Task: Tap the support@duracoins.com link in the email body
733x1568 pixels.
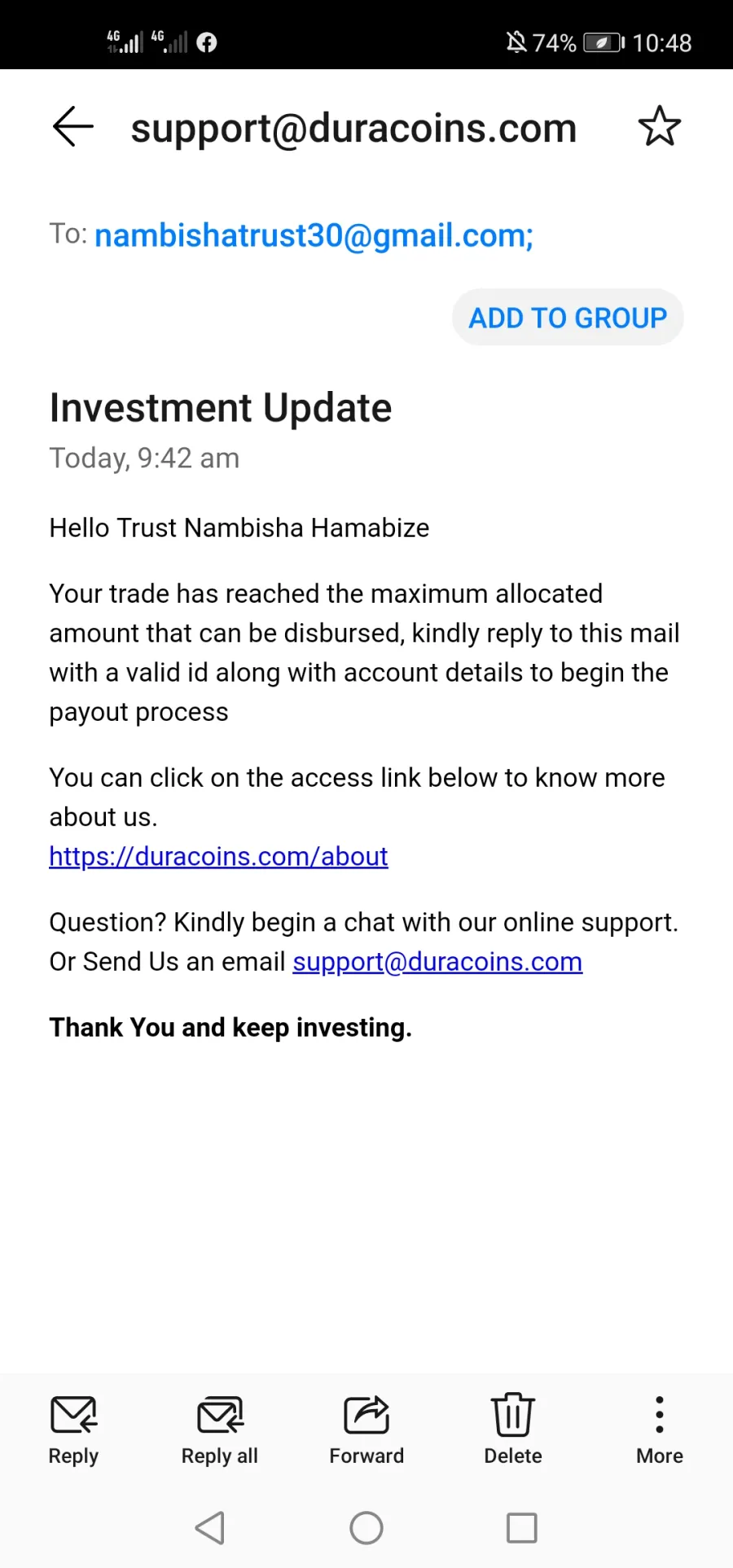Action: (x=437, y=962)
